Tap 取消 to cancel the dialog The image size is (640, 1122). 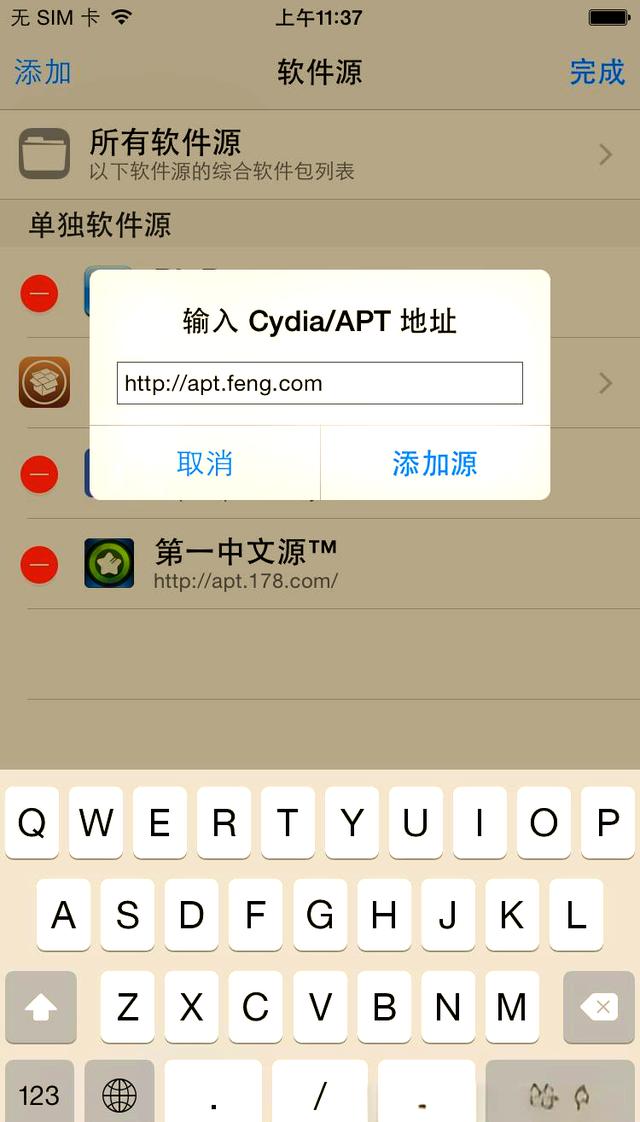point(205,463)
